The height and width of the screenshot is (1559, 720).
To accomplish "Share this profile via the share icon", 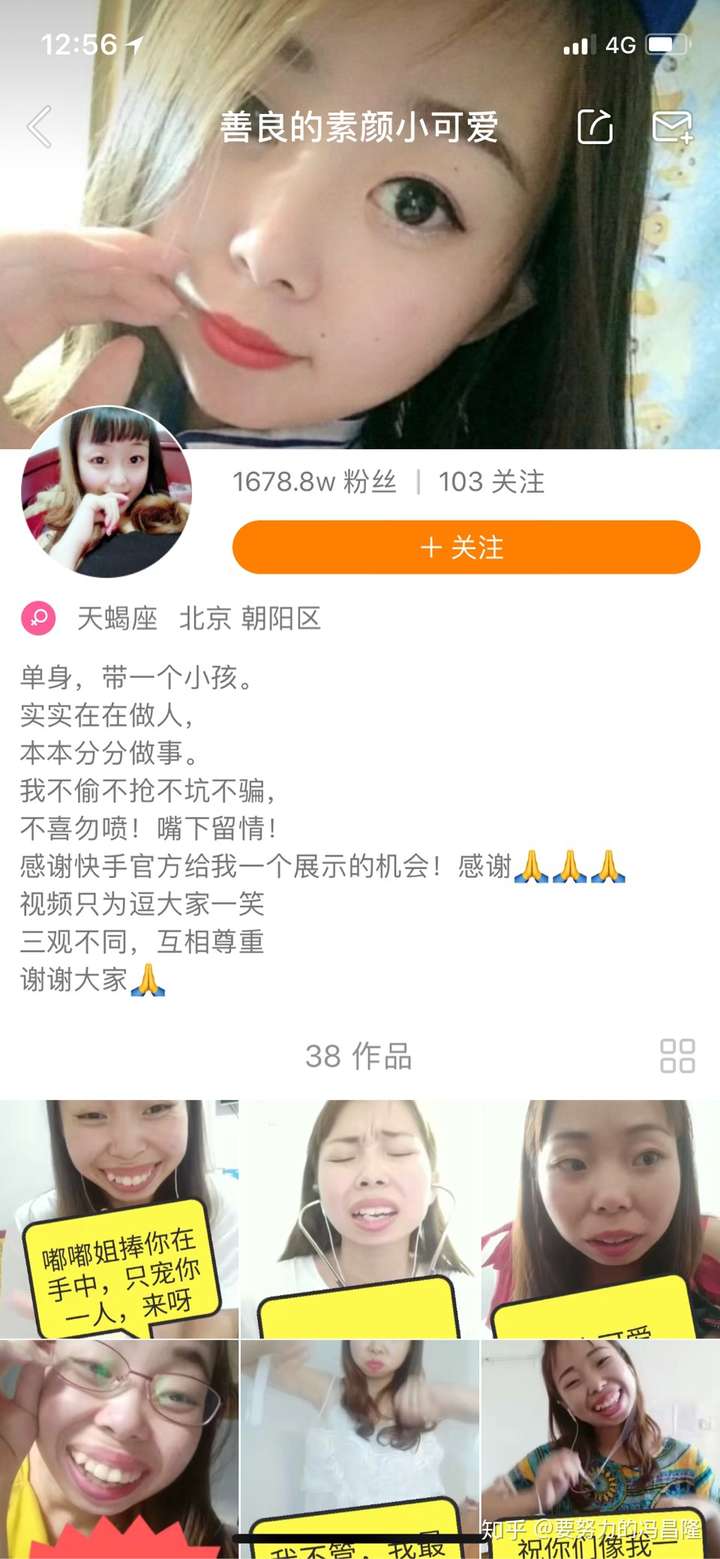I will pos(595,127).
